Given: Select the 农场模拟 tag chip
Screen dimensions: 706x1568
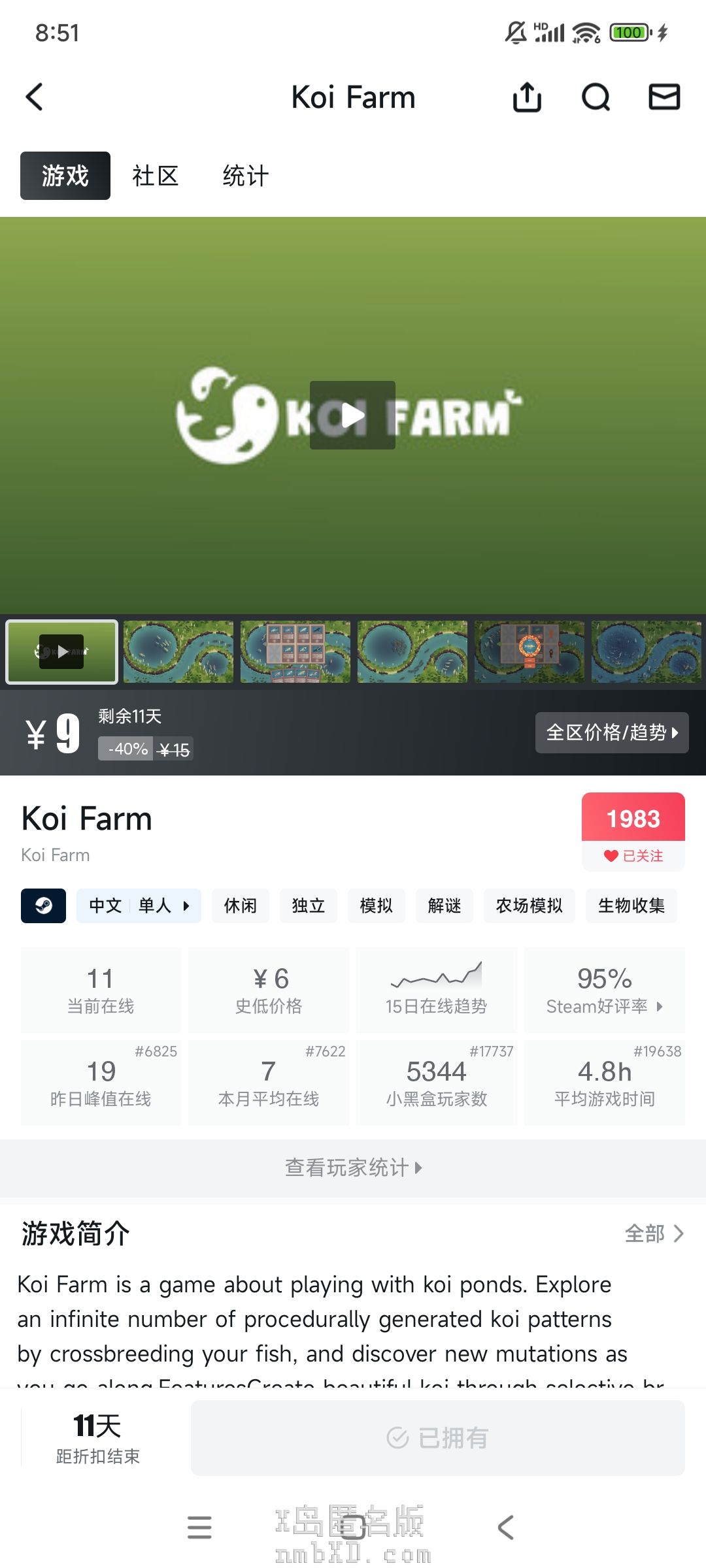Looking at the screenshot, I should (529, 906).
